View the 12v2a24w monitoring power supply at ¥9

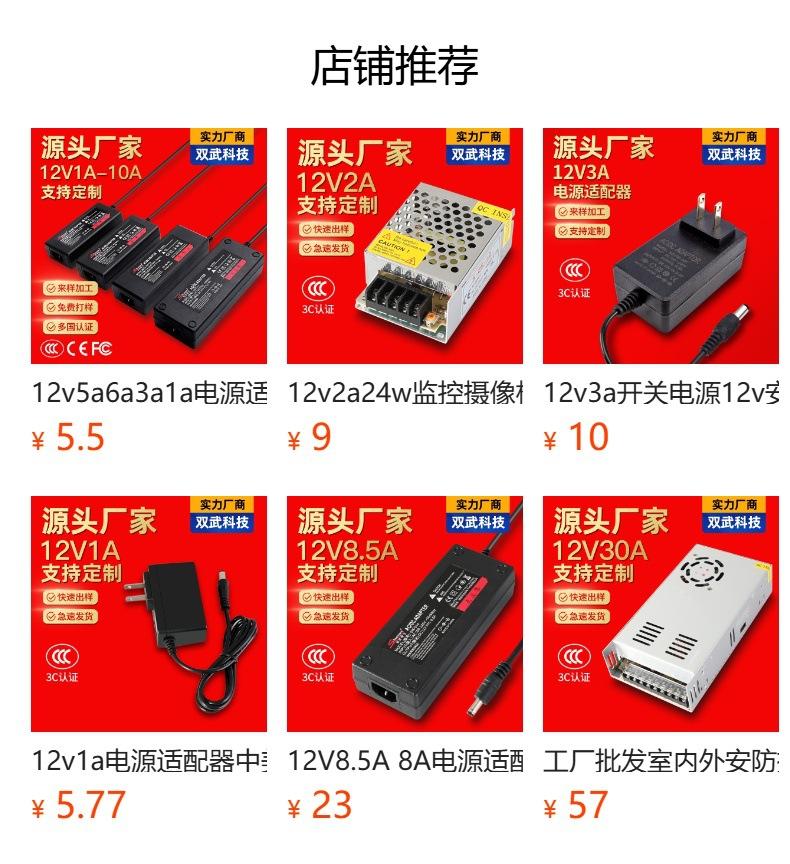pyautogui.click(x=405, y=246)
